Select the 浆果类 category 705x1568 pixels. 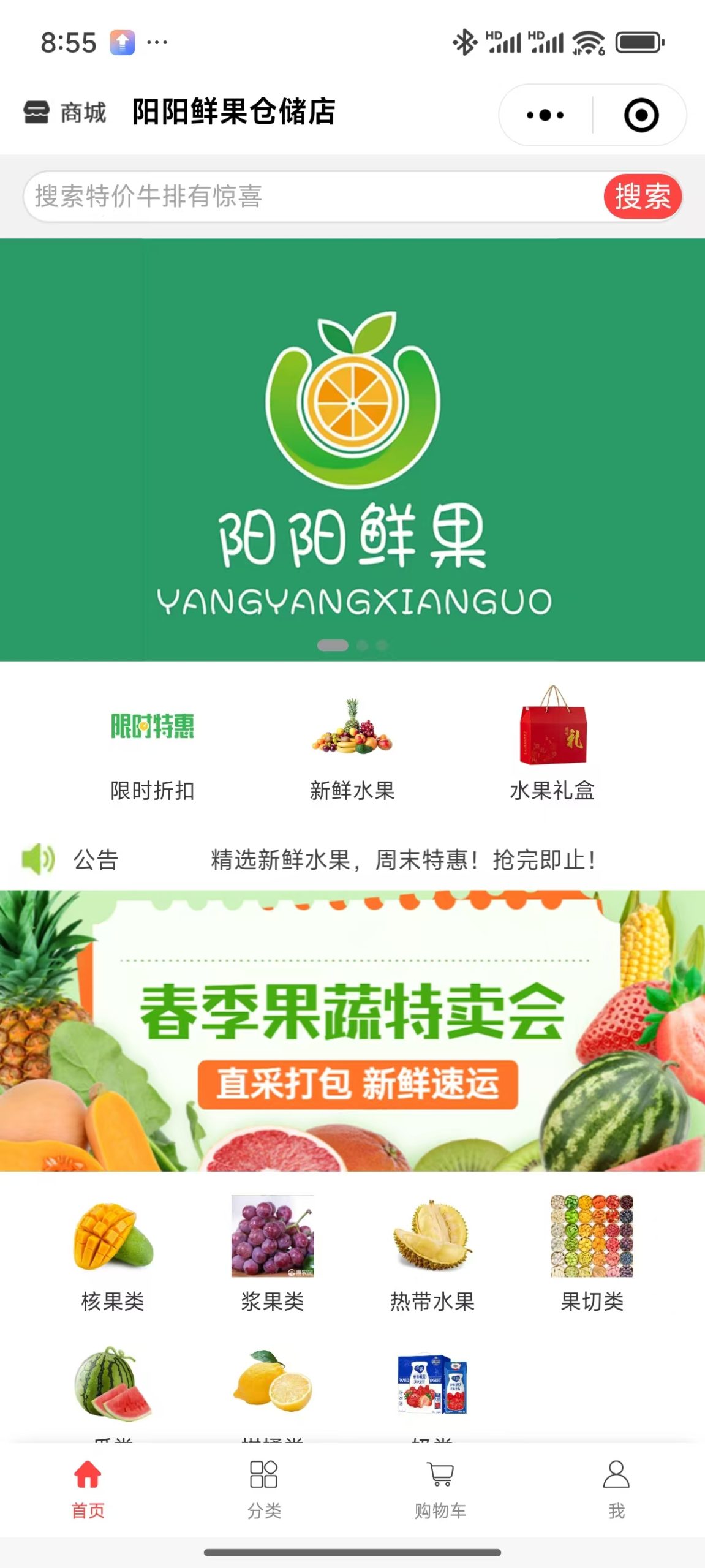[273, 1253]
